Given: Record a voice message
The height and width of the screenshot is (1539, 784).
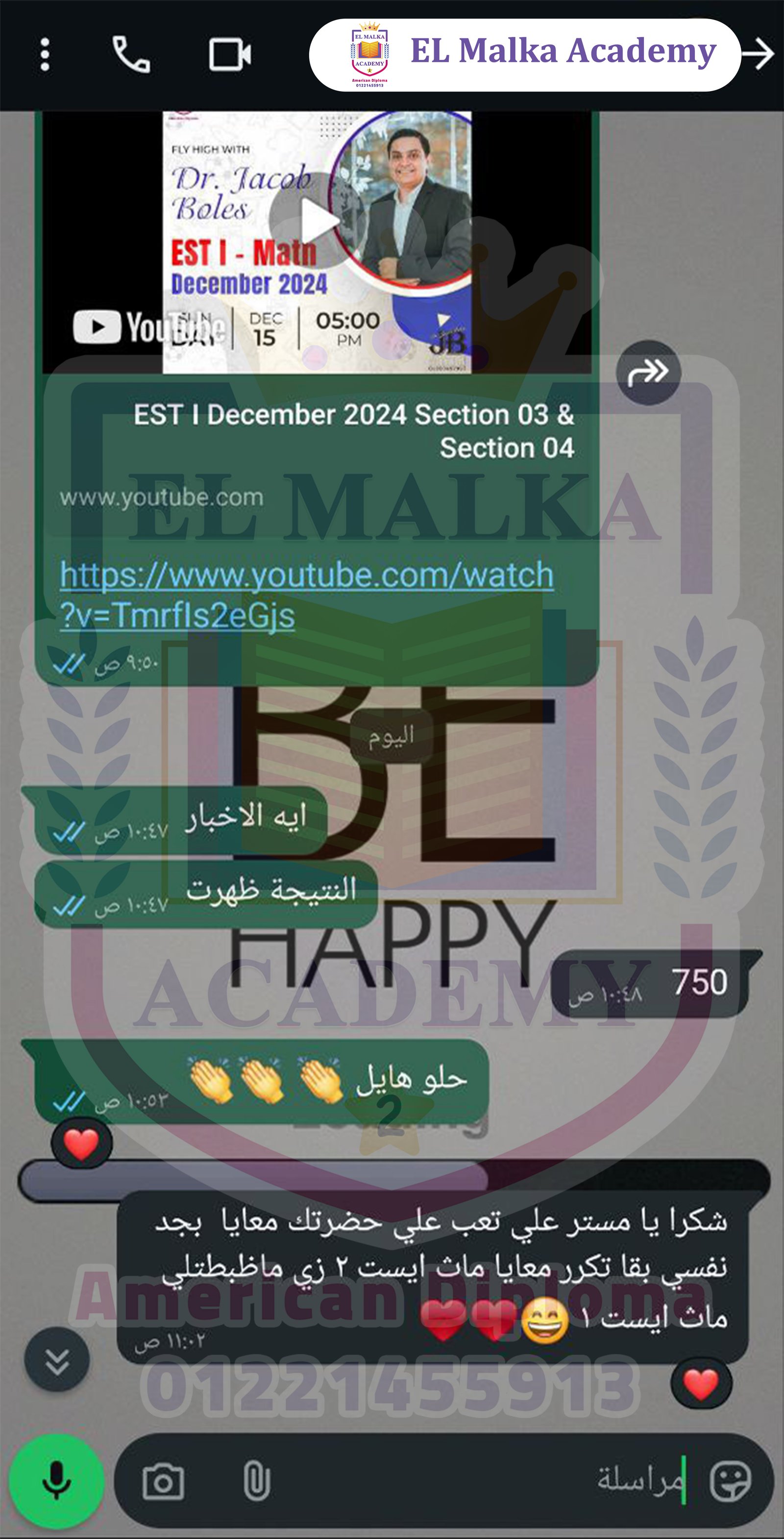Looking at the screenshot, I should point(57,1481).
